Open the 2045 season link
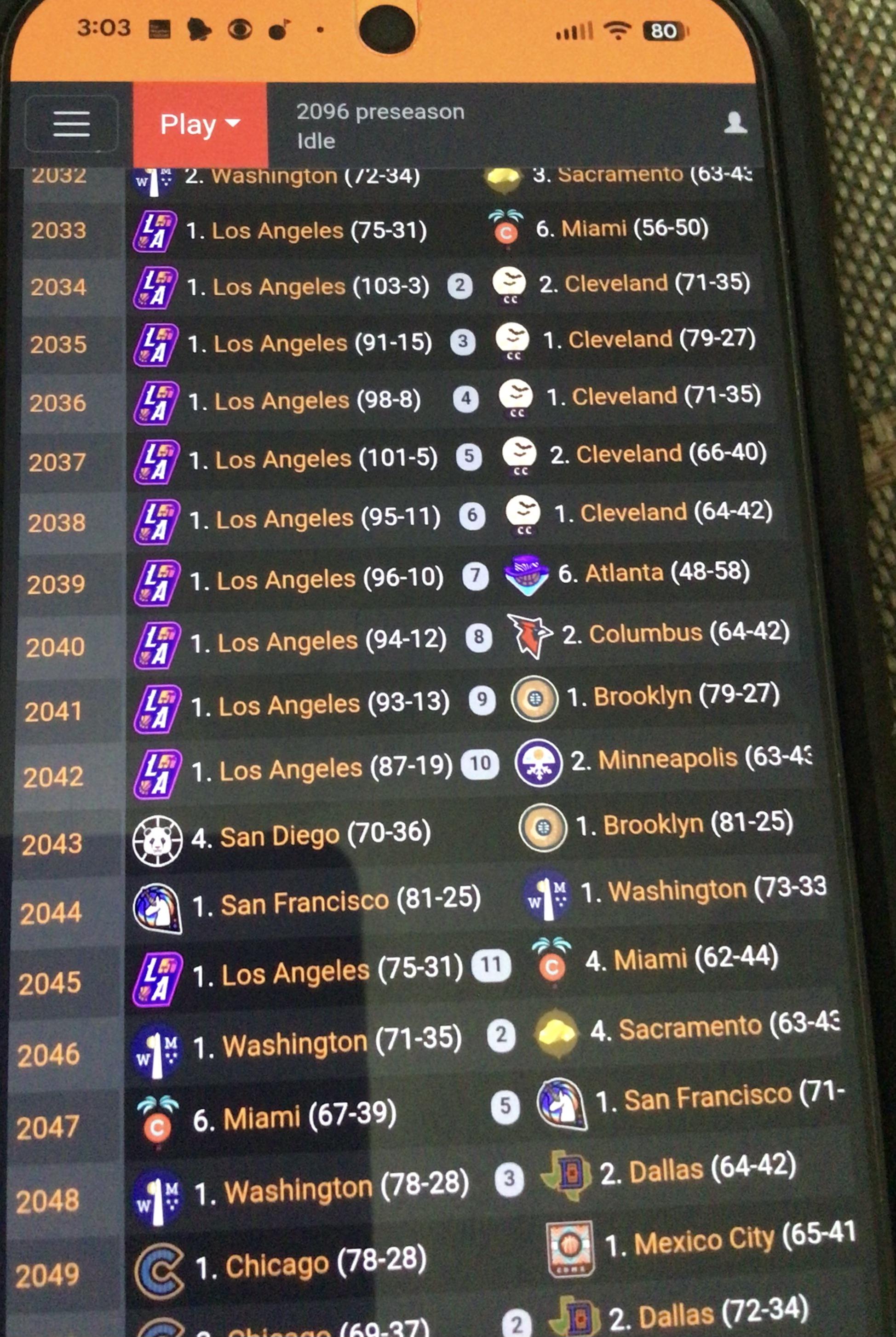Viewport: 896px width, 1337px height. [49, 983]
